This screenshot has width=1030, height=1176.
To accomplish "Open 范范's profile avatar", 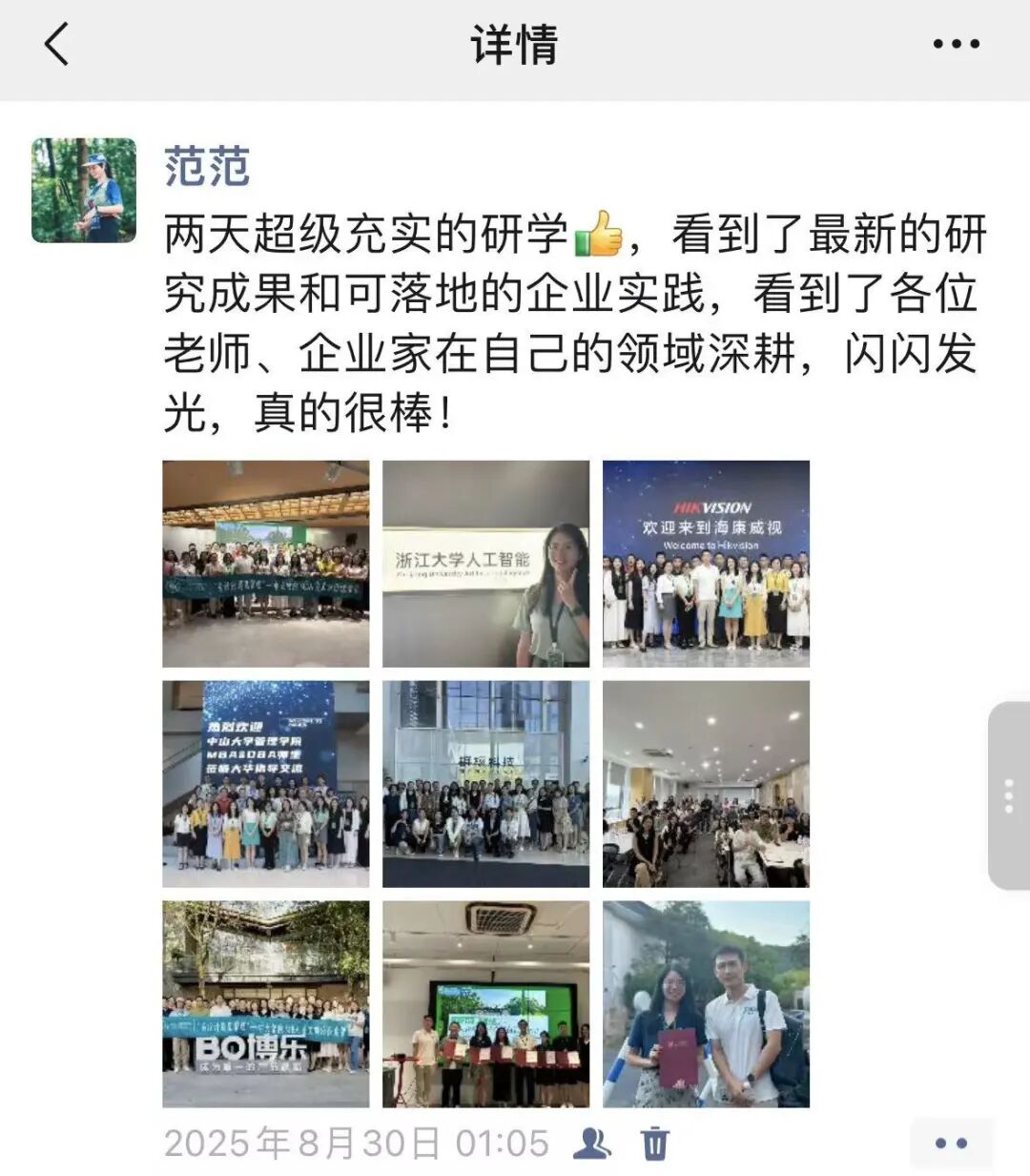I will tap(84, 190).
